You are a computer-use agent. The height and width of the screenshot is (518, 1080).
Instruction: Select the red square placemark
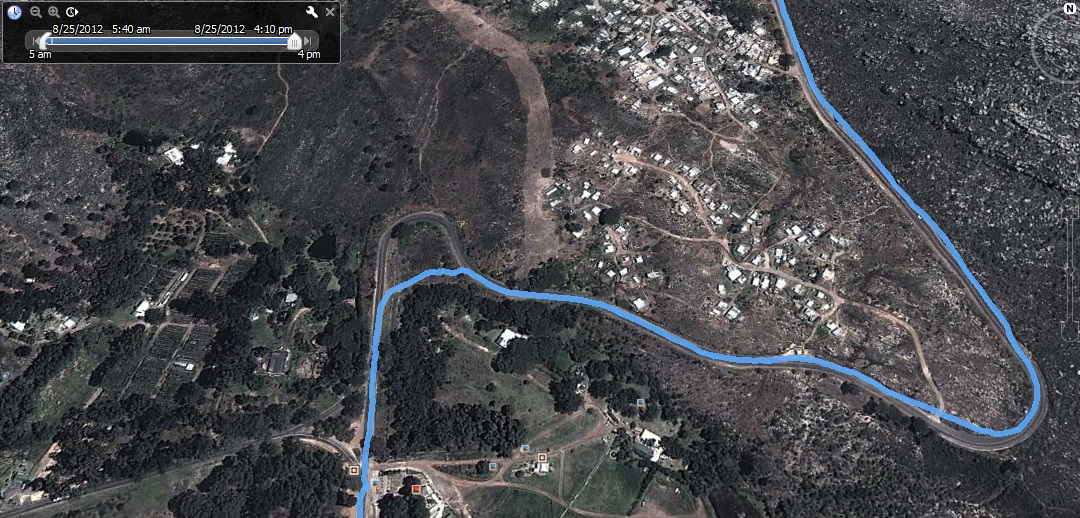(x=416, y=488)
